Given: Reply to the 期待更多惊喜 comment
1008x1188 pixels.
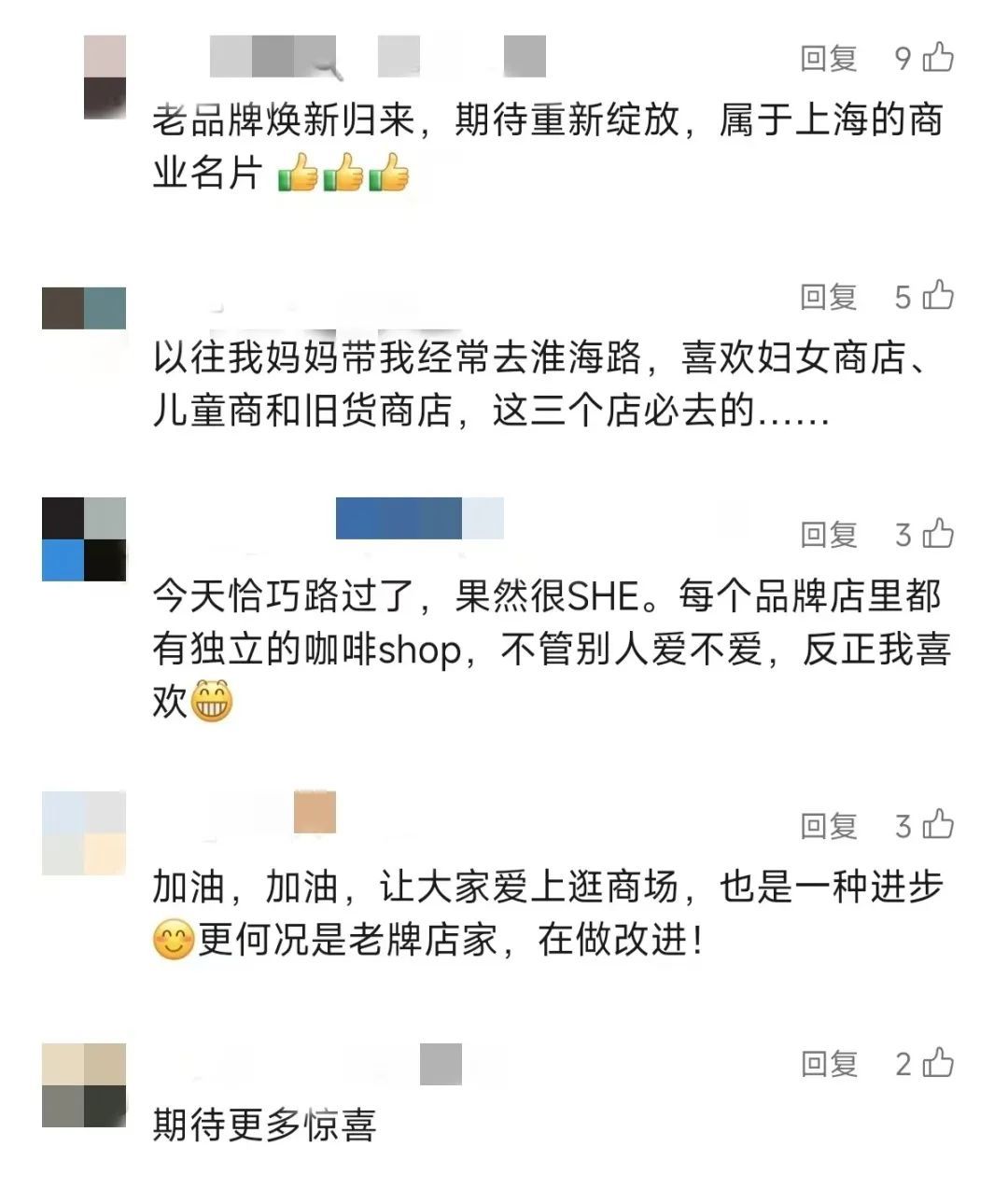Looking at the screenshot, I should (x=828, y=1064).
